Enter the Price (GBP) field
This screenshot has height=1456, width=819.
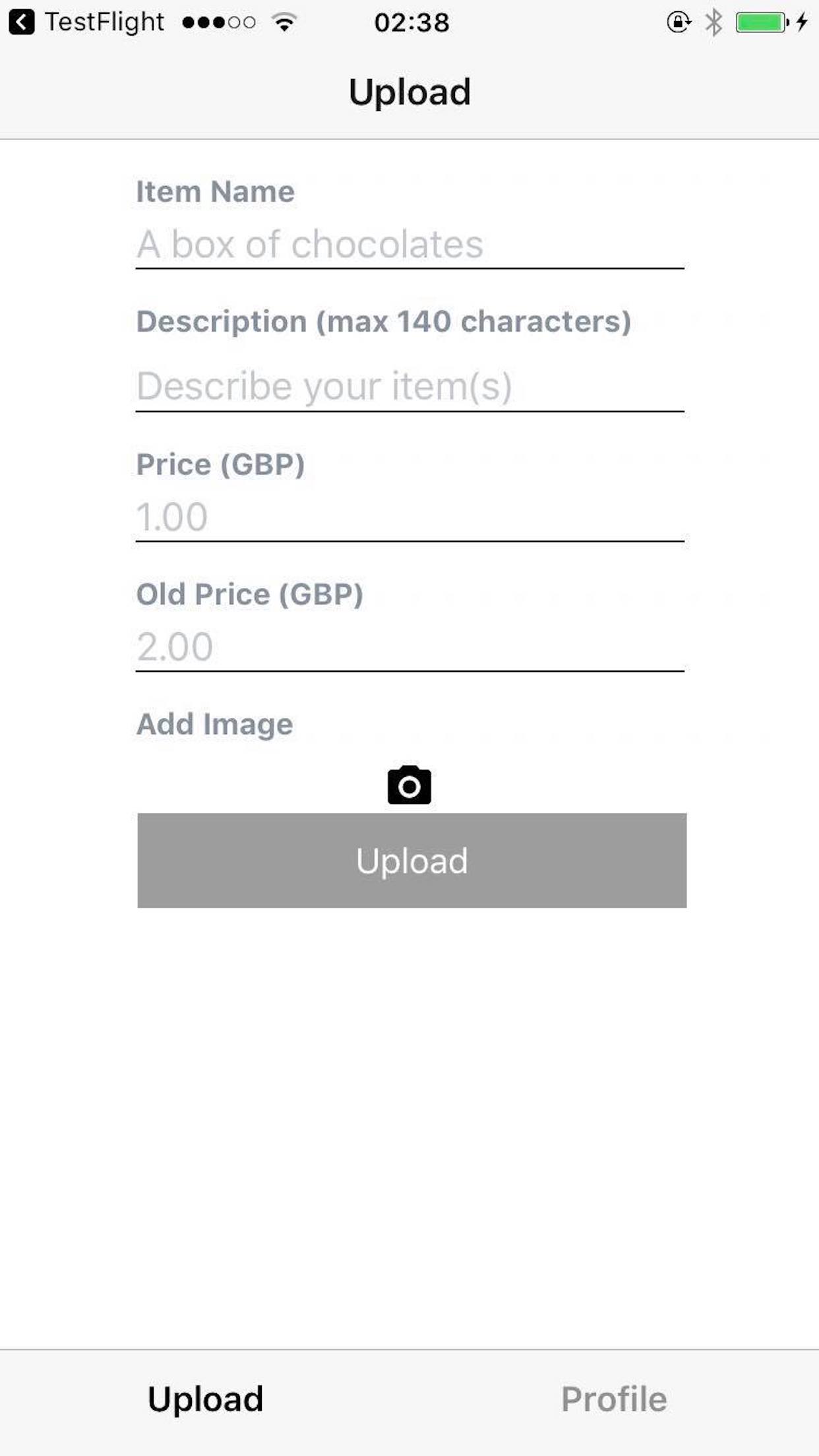pos(409,516)
